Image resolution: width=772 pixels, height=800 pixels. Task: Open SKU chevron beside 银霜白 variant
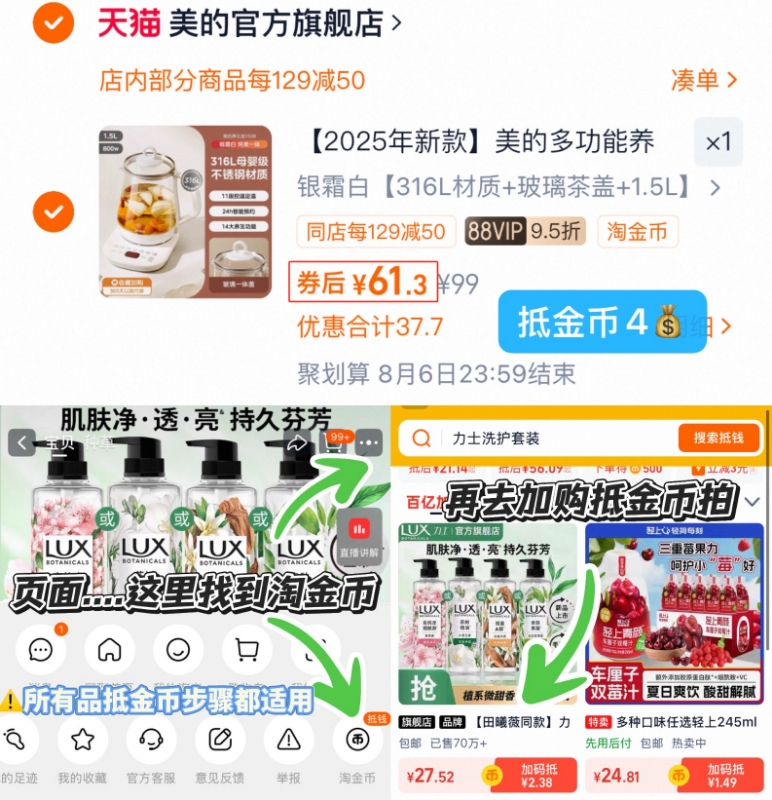(715, 187)
